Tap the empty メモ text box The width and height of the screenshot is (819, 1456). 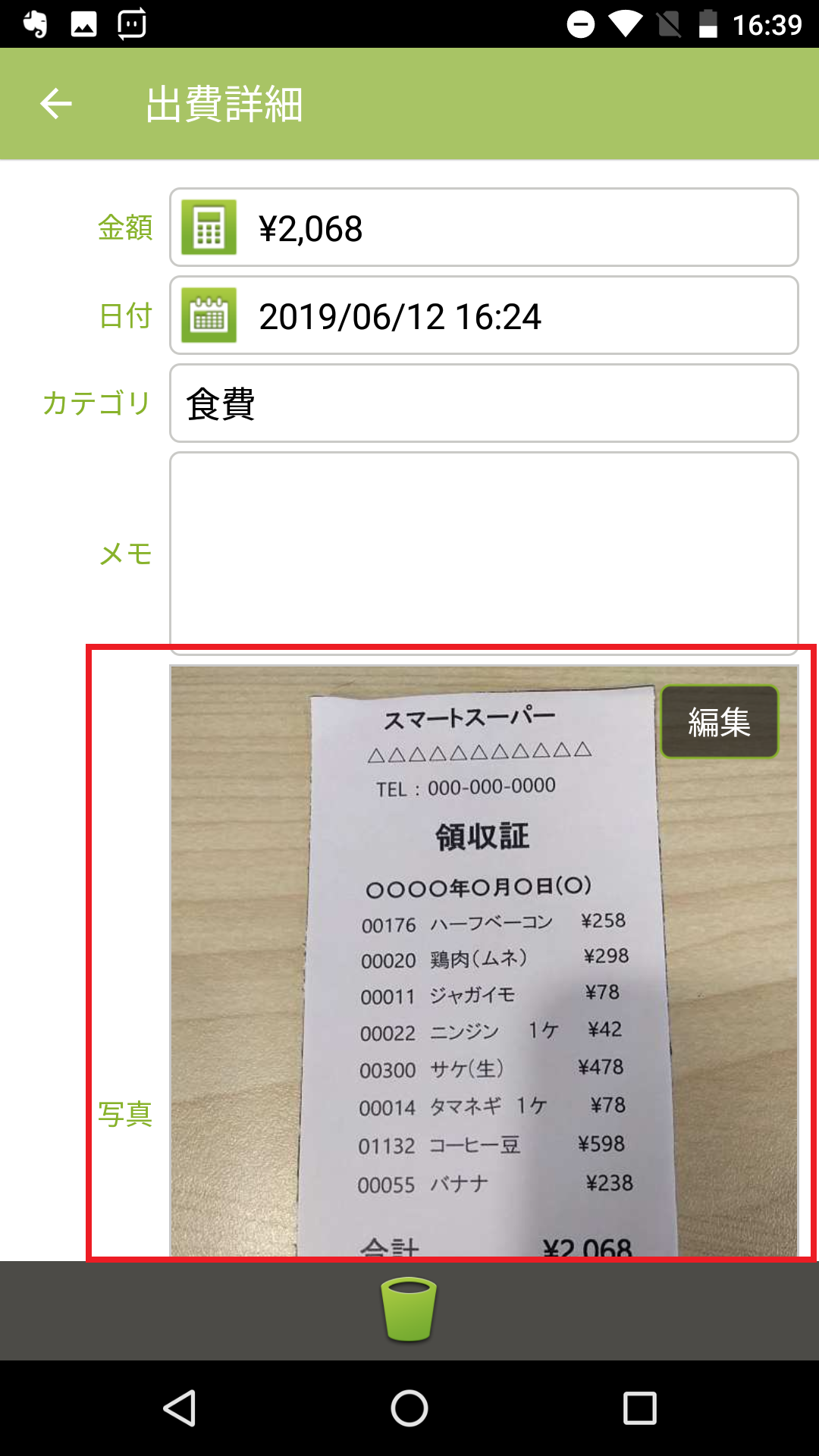click(x=484, y=552)
